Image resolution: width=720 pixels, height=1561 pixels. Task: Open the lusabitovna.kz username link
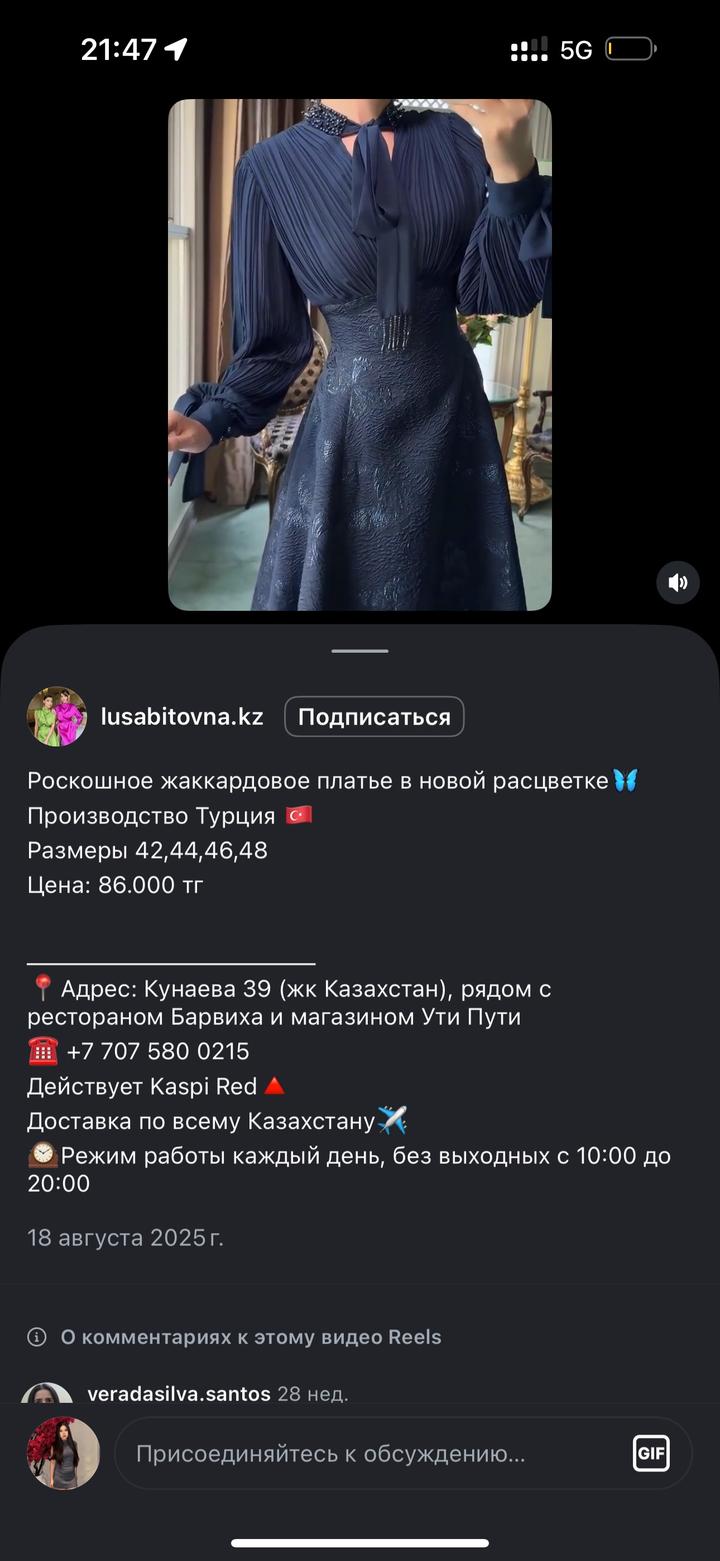(182, 717)
